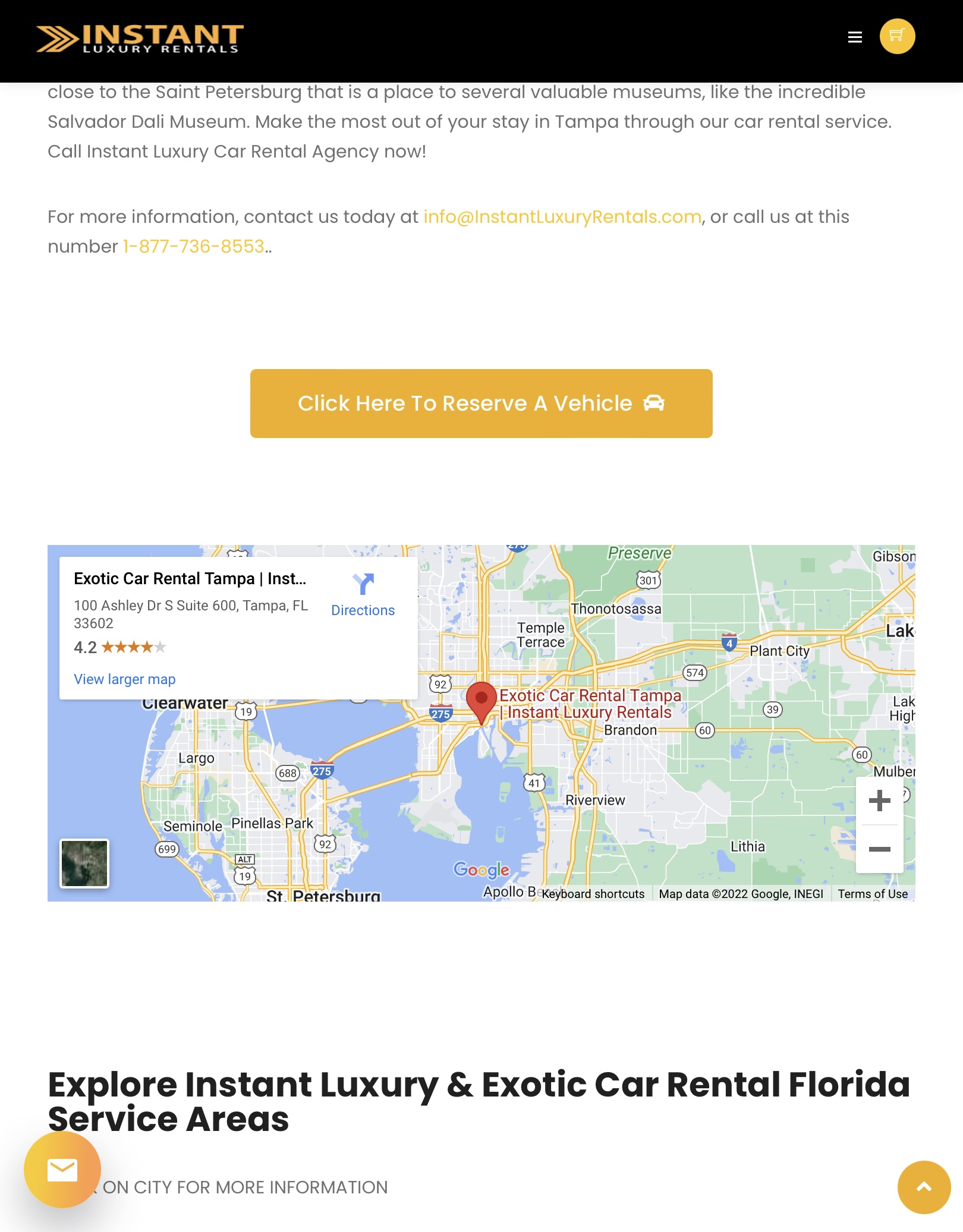The width and height of the screenshot is (963, 1232).
Task: Call the 1-877-736-8553 phone number
Action: click(194, 247)
